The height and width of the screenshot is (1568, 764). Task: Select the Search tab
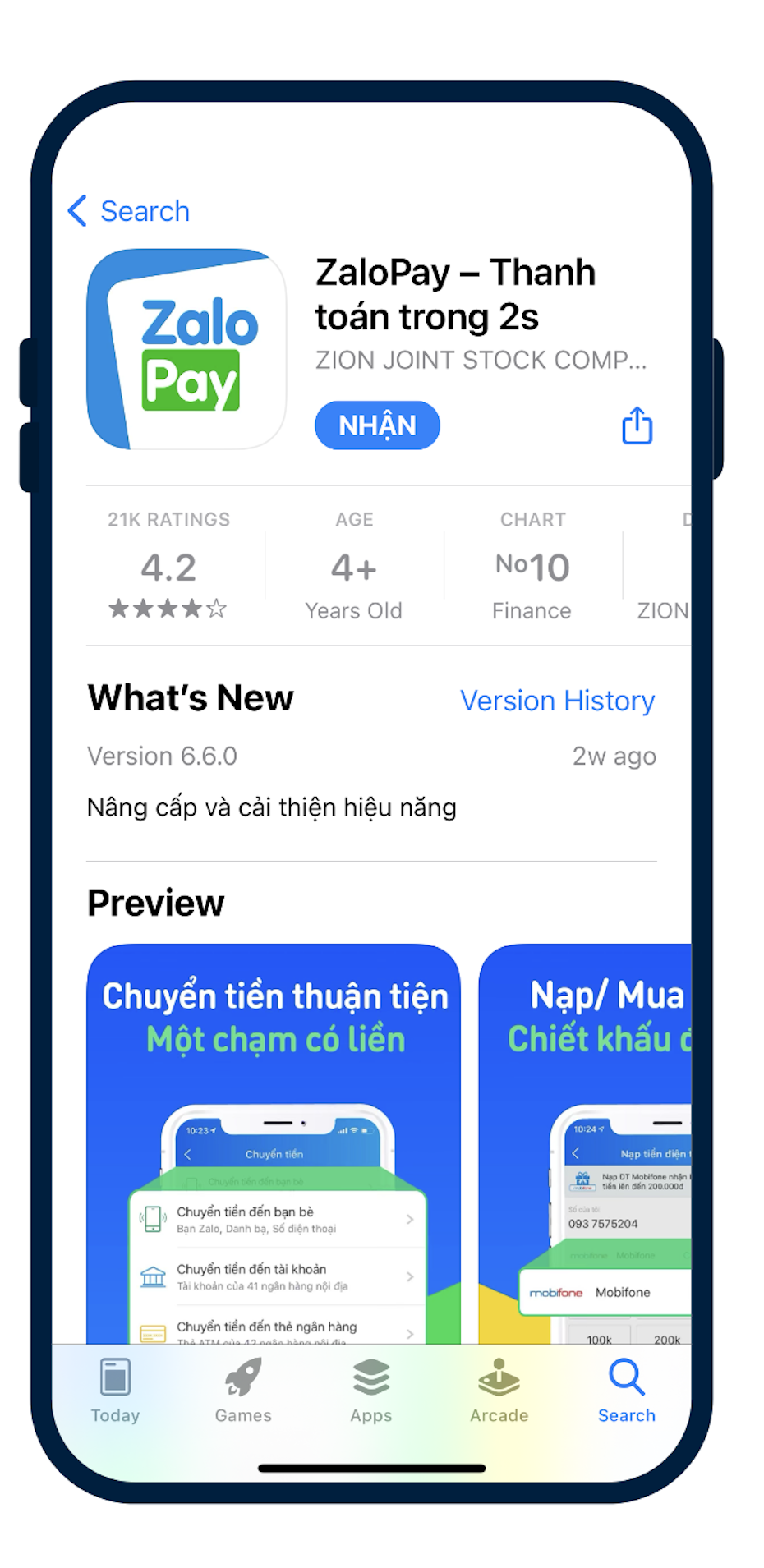click(627, 1390)
